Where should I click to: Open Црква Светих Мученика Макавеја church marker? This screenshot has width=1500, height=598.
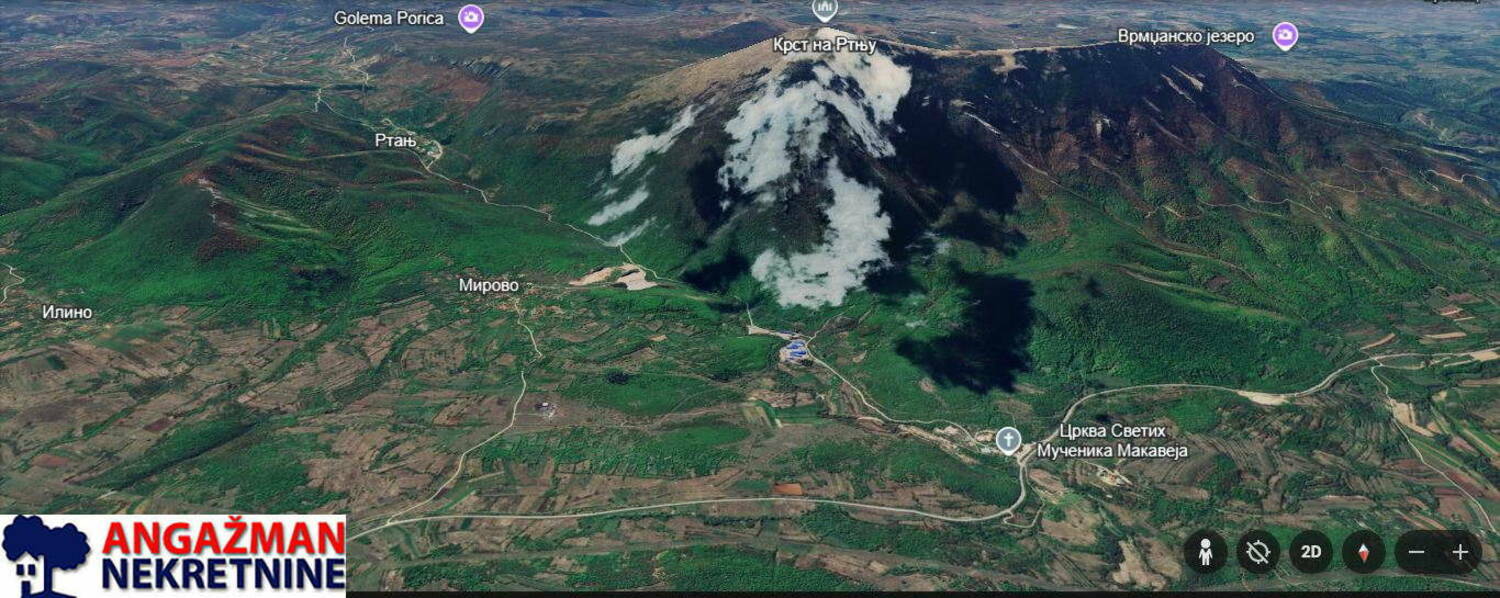[x=1008, y=439]
